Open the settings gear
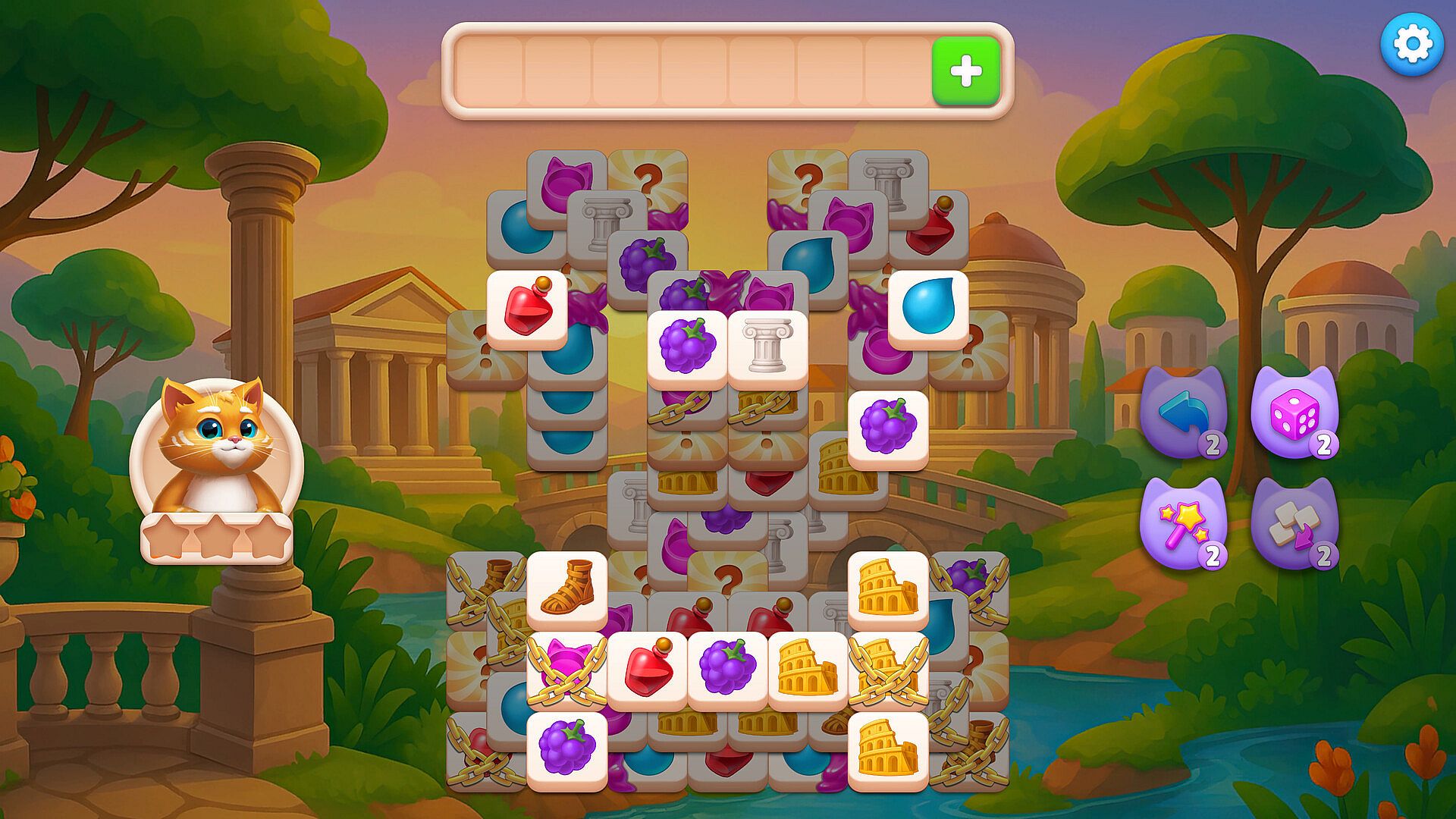The height and width of the screenshot is (819, 1456). (1411, 45)
